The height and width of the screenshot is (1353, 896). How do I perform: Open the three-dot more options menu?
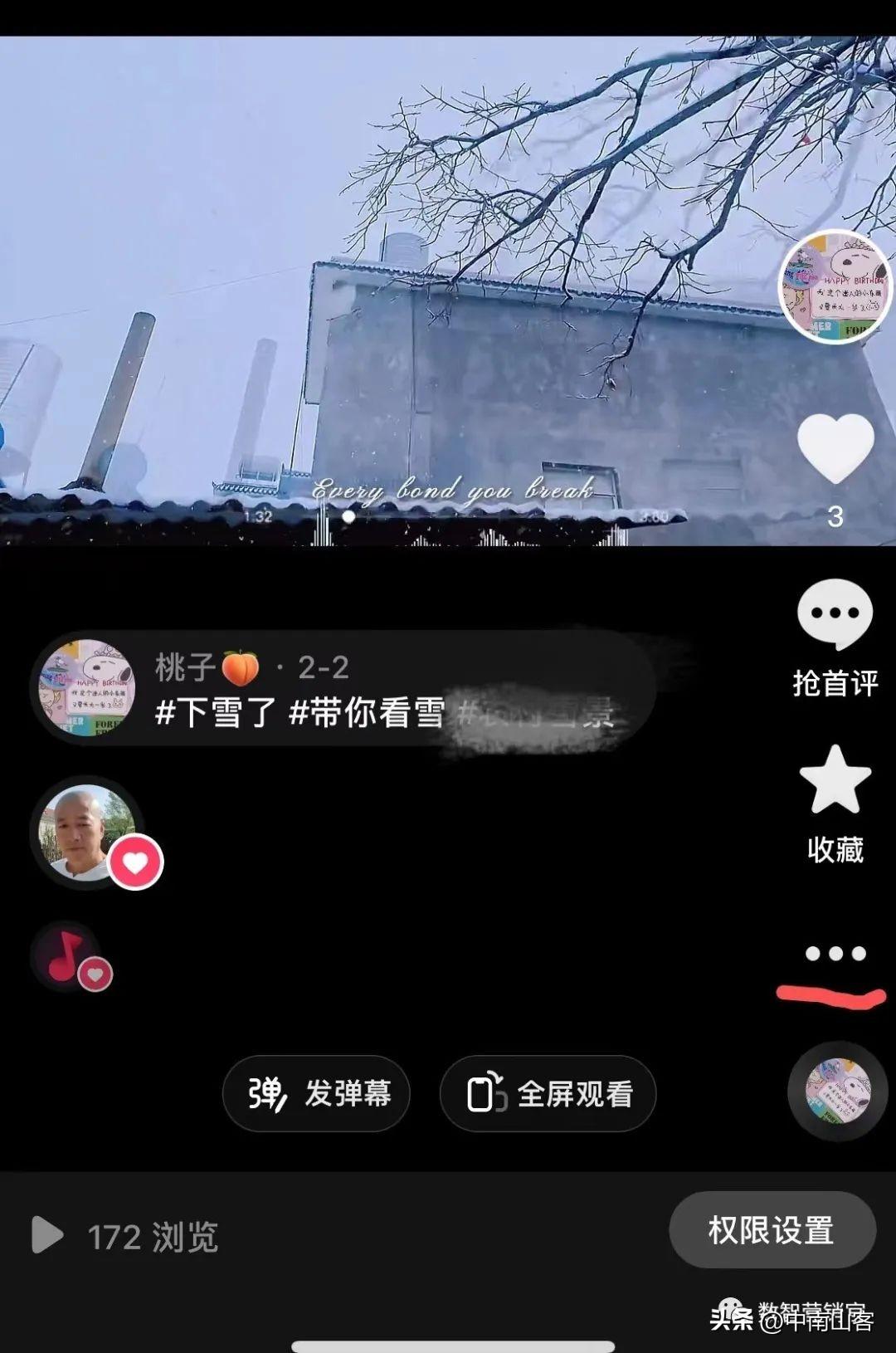pos(835,954)
